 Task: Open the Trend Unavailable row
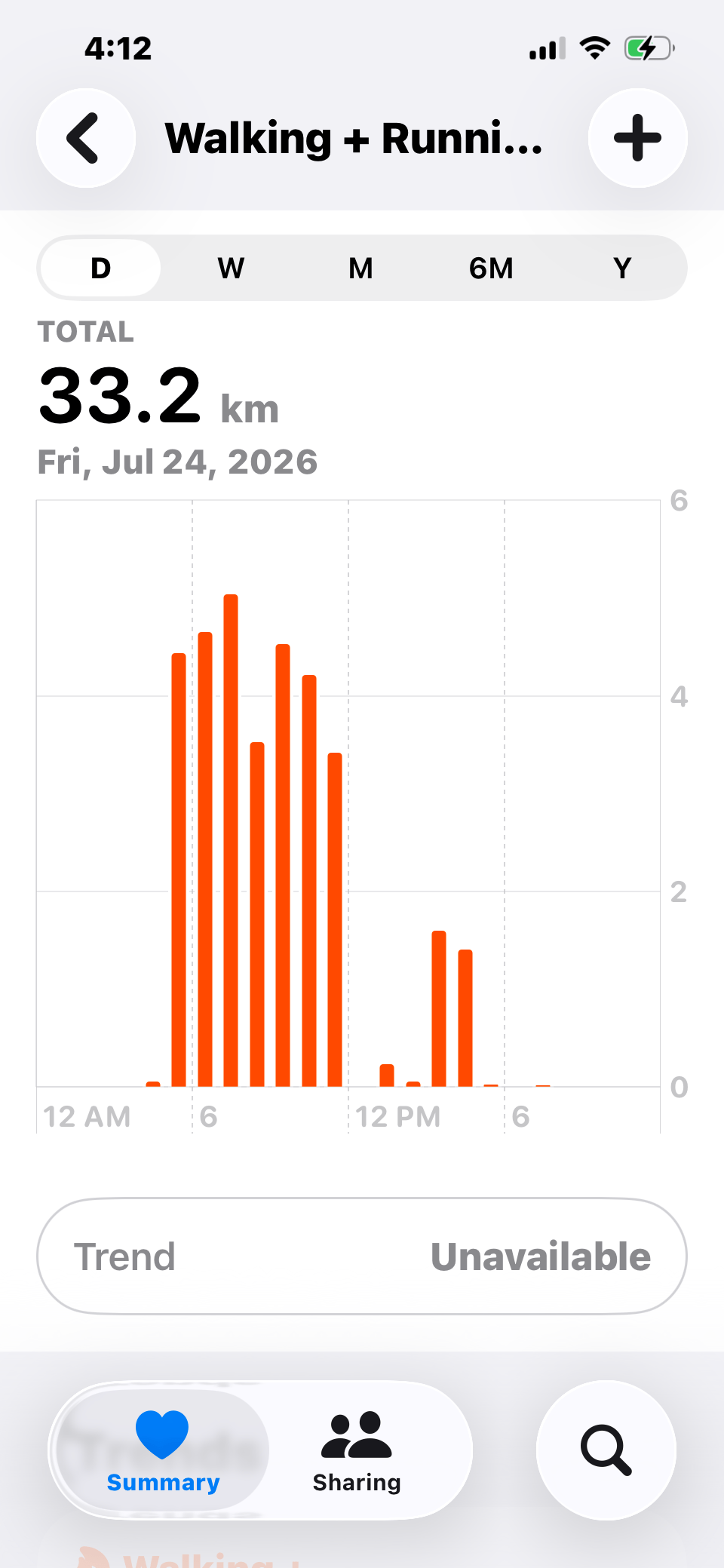point(362,1256)
